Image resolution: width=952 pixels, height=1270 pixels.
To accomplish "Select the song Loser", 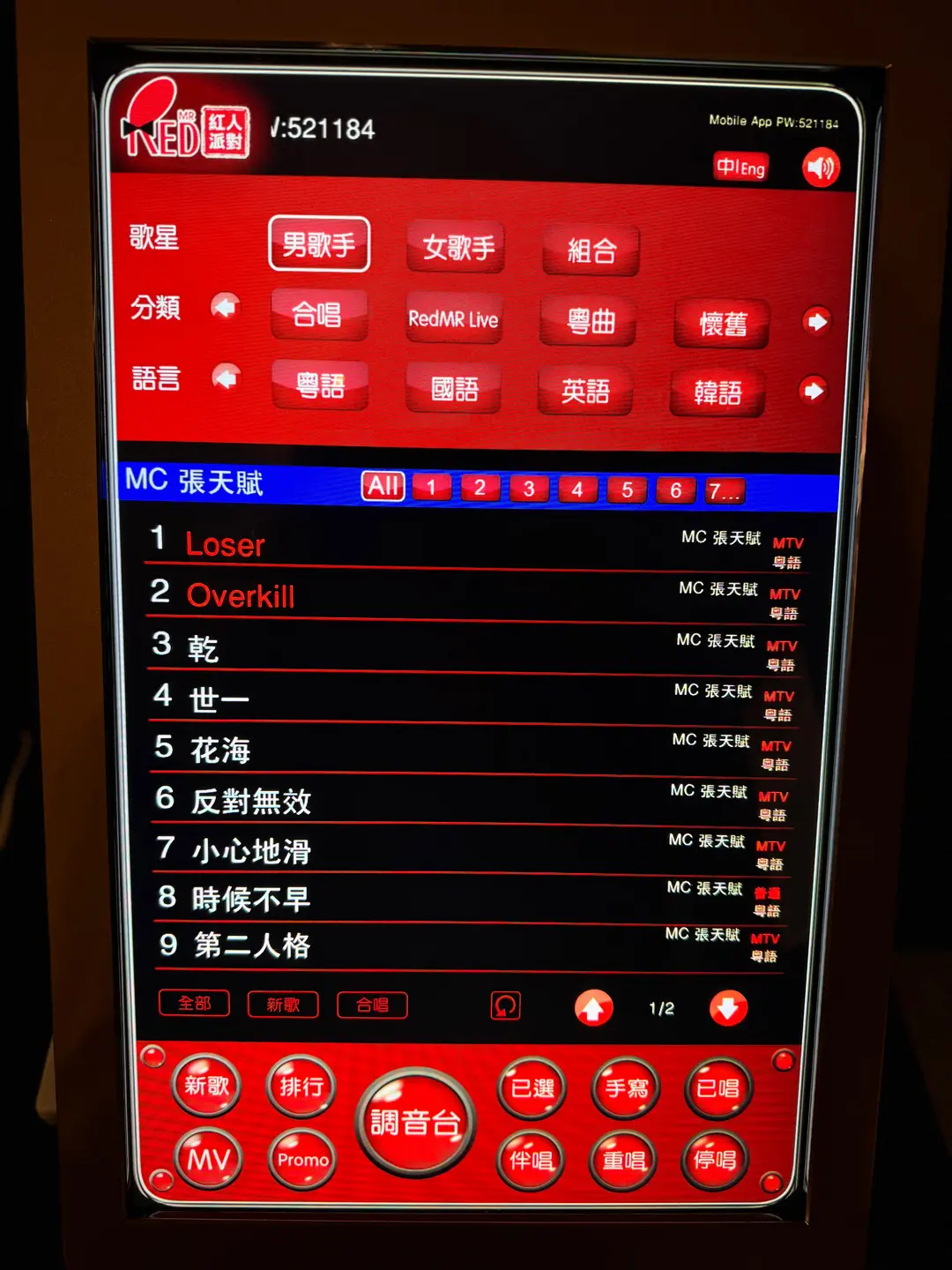I will click(226, 545).
